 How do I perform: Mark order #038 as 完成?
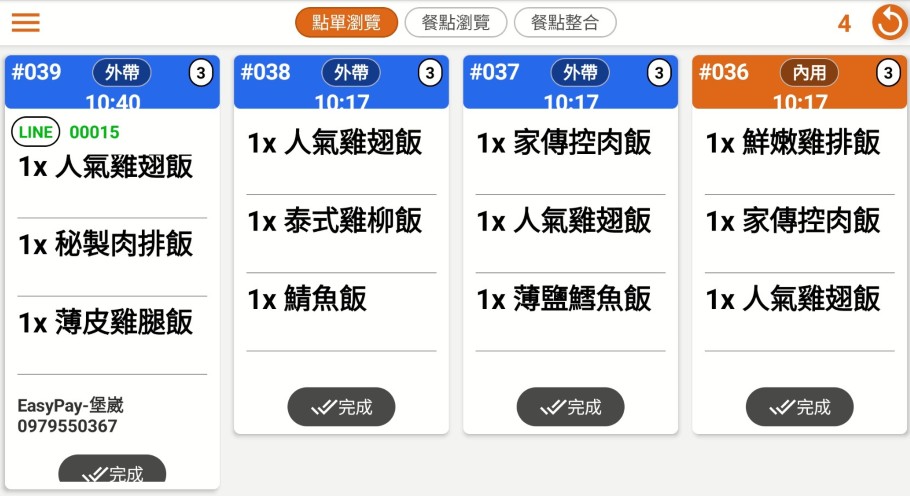(341, 407)
